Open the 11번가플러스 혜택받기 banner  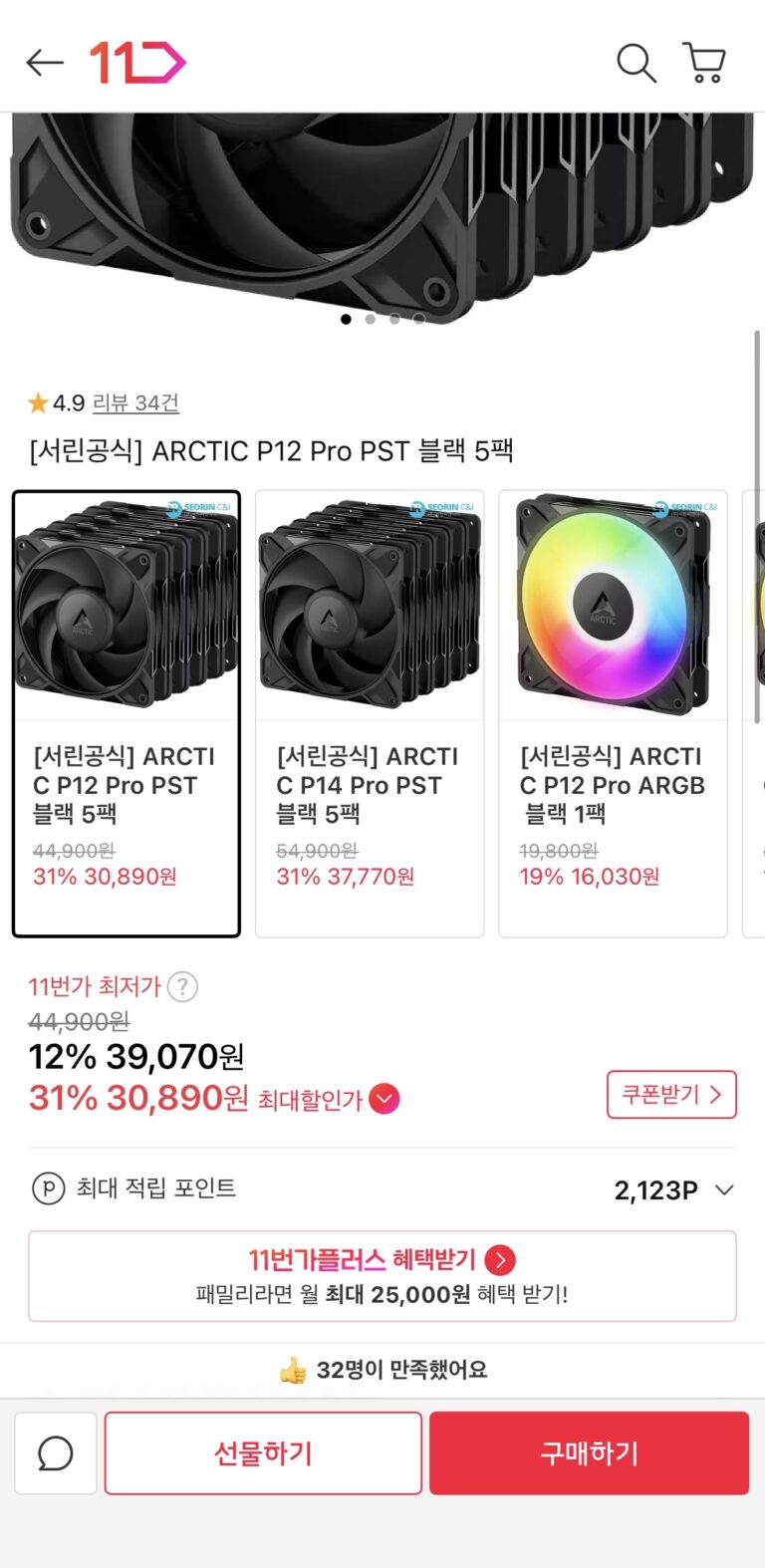[382, 1276]
